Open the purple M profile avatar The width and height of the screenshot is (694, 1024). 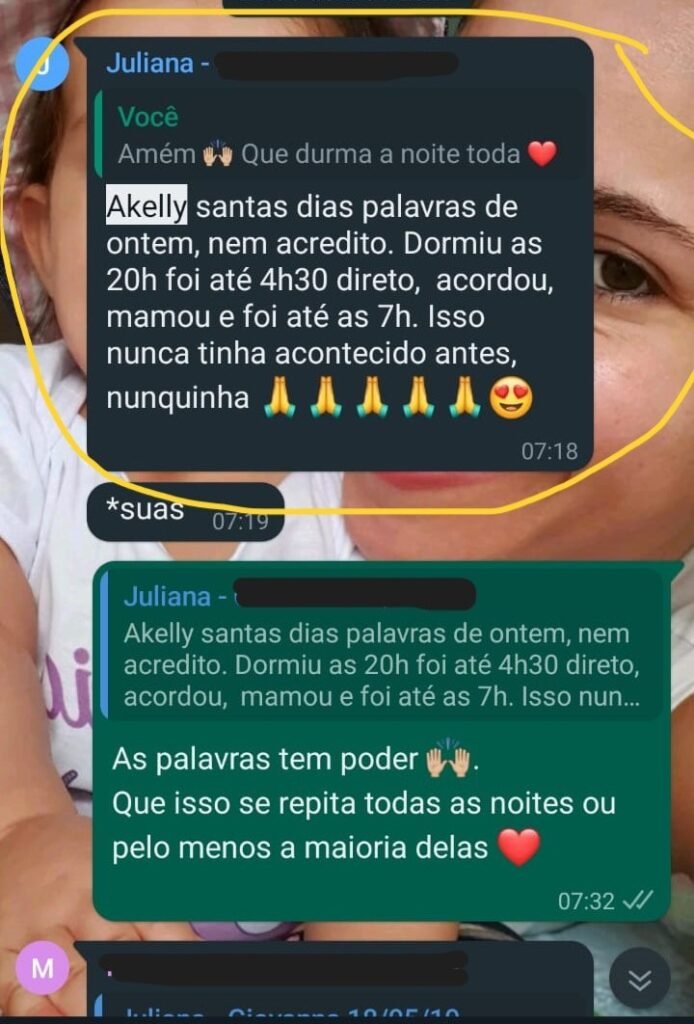pyautogui.click(x=42, y=969)
